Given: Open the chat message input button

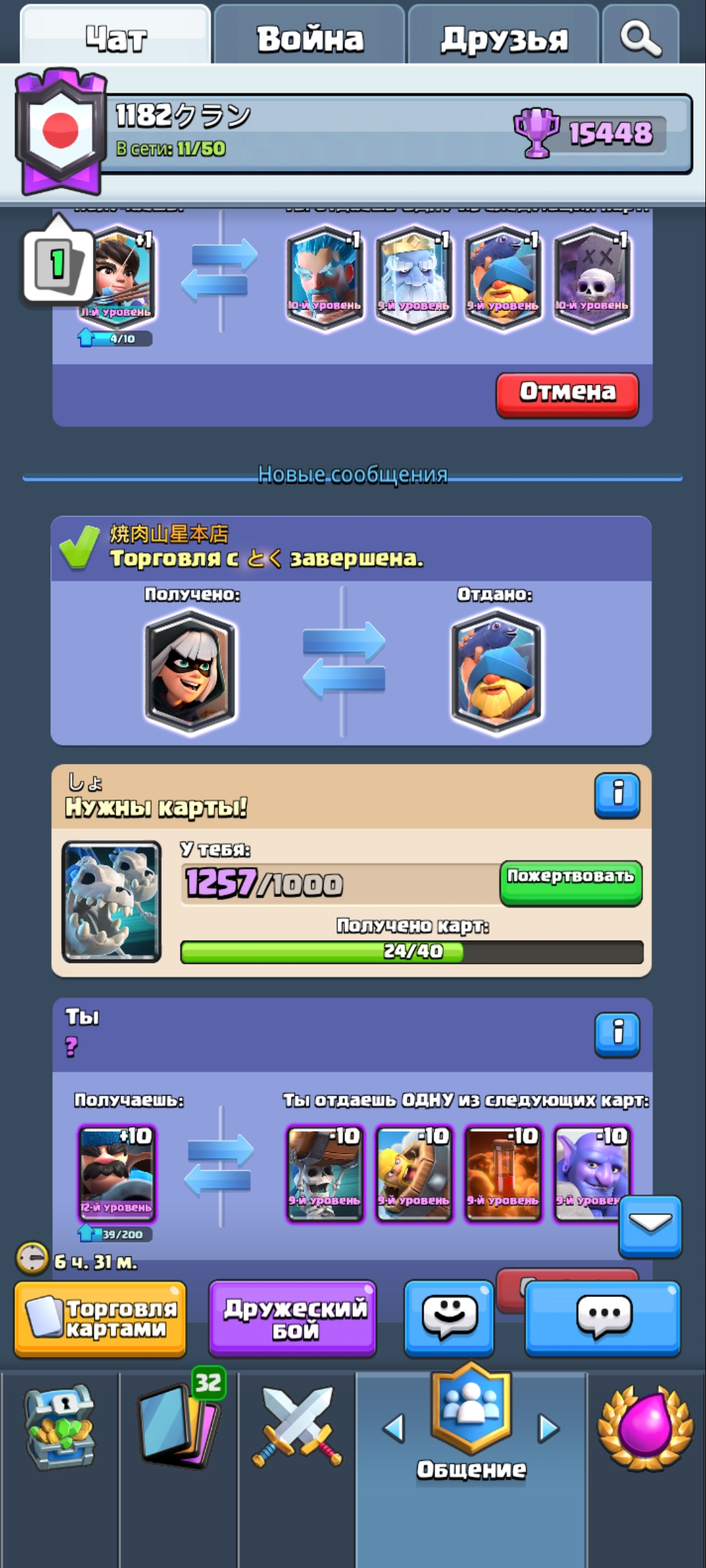Looking at the screenshot, I should click(x=603, y=1317).
